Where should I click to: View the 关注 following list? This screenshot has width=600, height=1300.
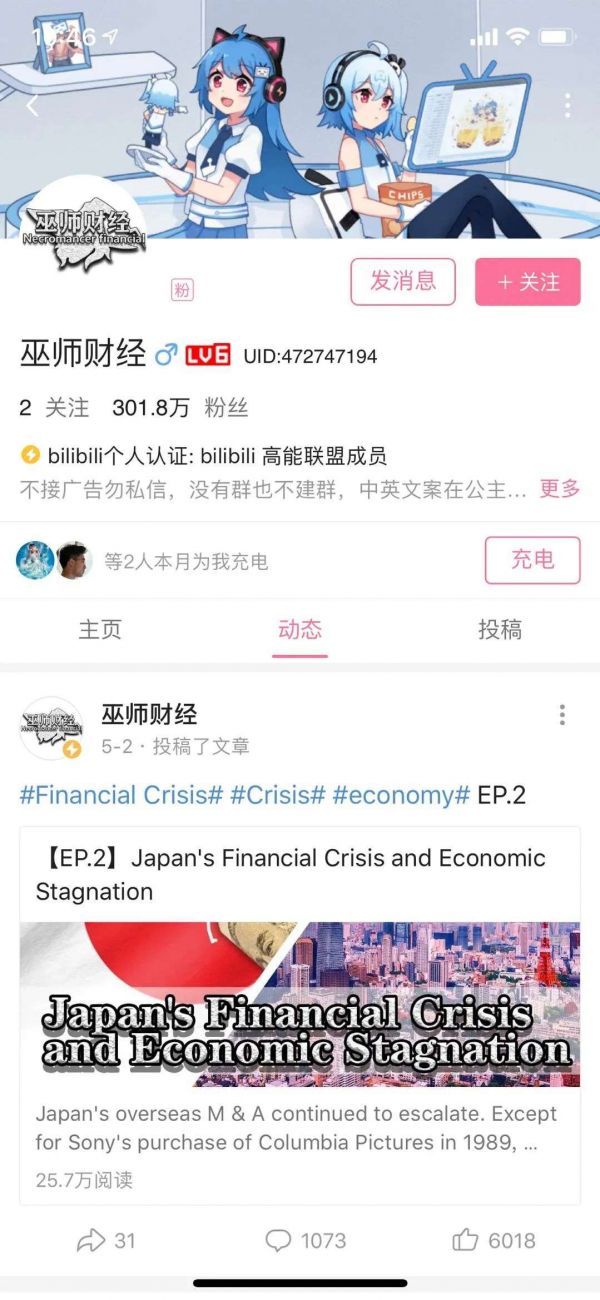pos(54,408)
